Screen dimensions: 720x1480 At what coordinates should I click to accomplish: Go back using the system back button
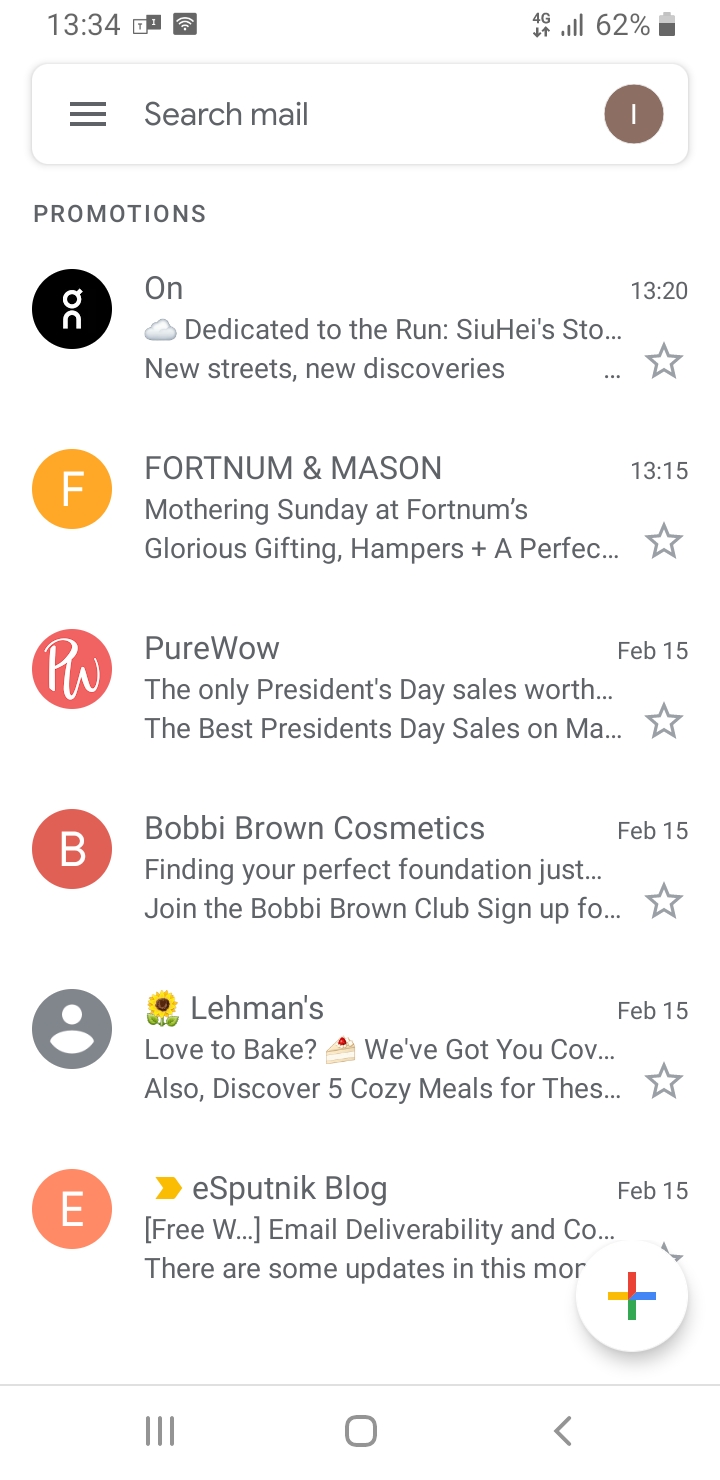click(563, 1431)
